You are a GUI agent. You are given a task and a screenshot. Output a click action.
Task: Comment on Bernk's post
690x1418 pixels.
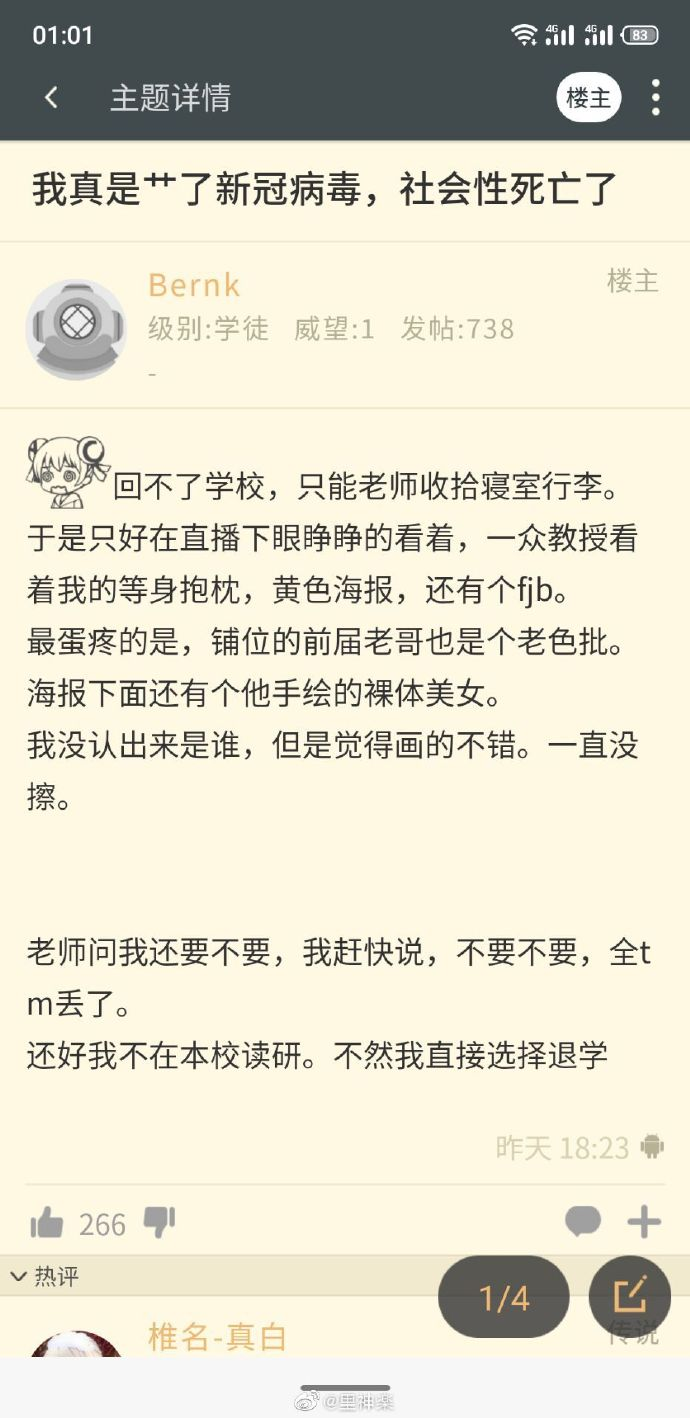tap(583, 1222)
